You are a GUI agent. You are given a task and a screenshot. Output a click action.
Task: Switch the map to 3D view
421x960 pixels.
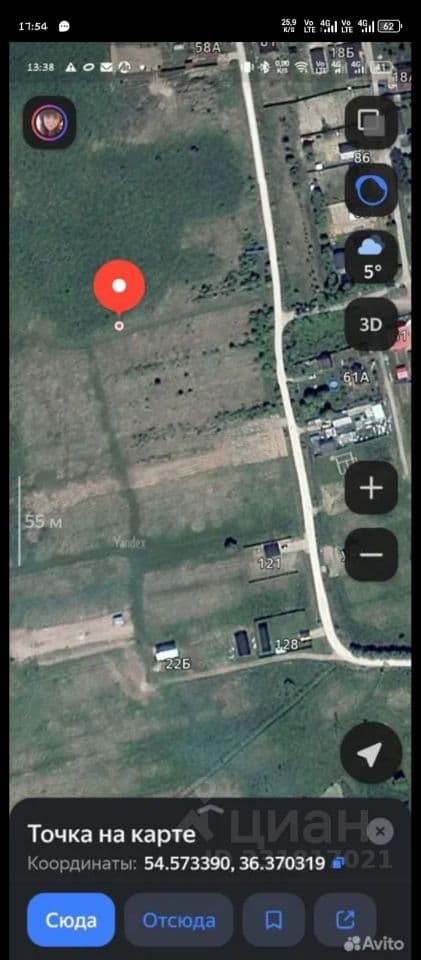[371, 324]
